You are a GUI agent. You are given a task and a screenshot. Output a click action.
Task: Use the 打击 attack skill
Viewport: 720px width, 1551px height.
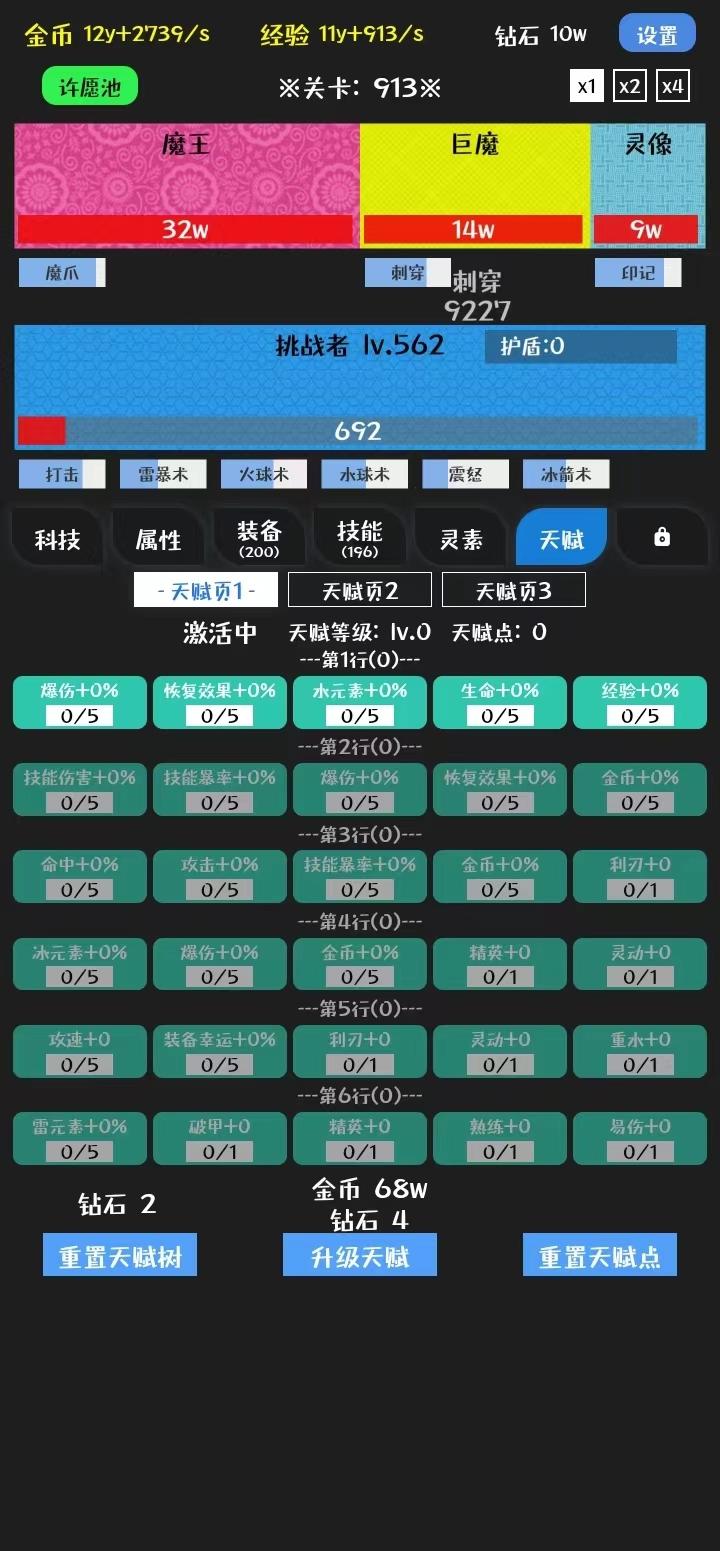click(x=60, y=474)
